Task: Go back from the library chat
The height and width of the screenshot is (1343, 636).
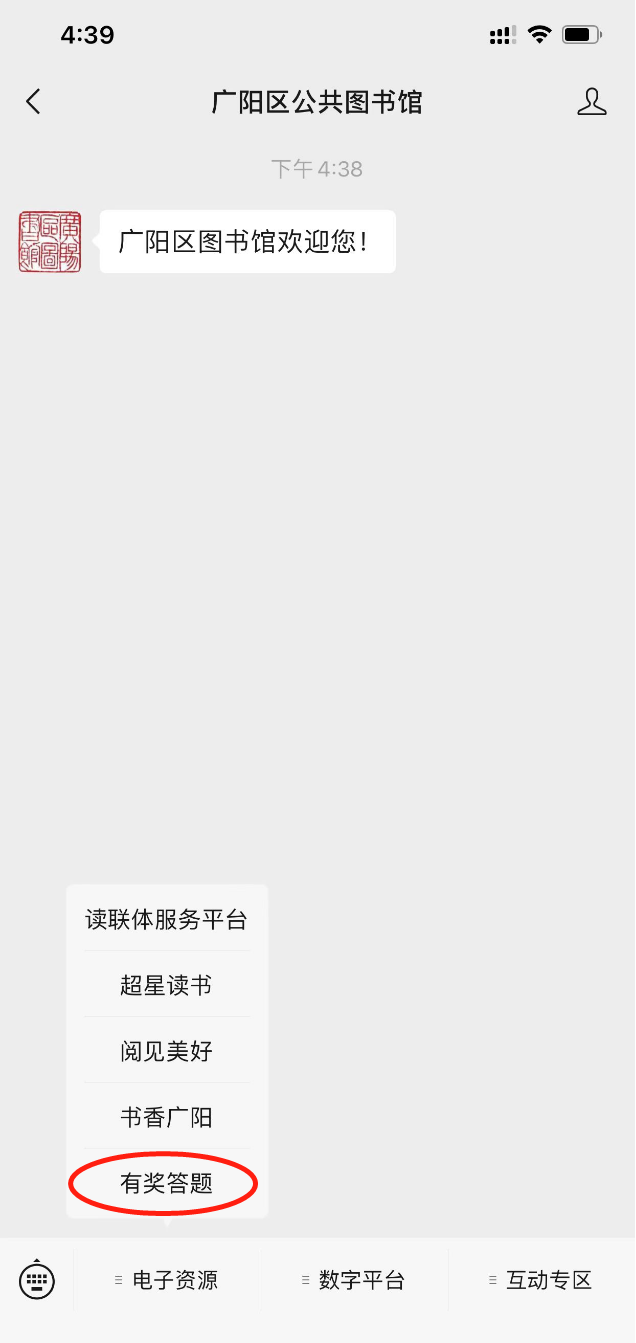Action: (33, 101)
